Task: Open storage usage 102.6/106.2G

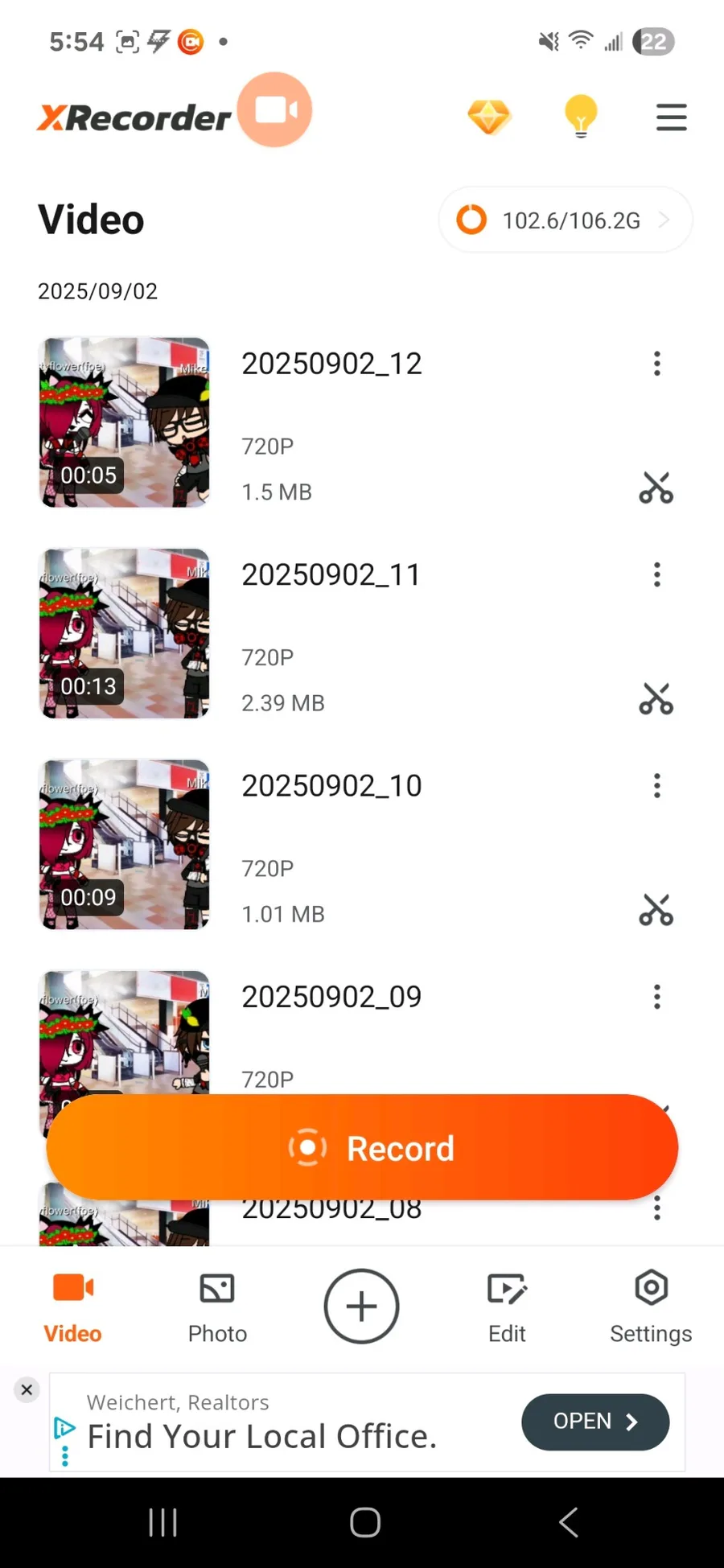Action: coord(565,220)
